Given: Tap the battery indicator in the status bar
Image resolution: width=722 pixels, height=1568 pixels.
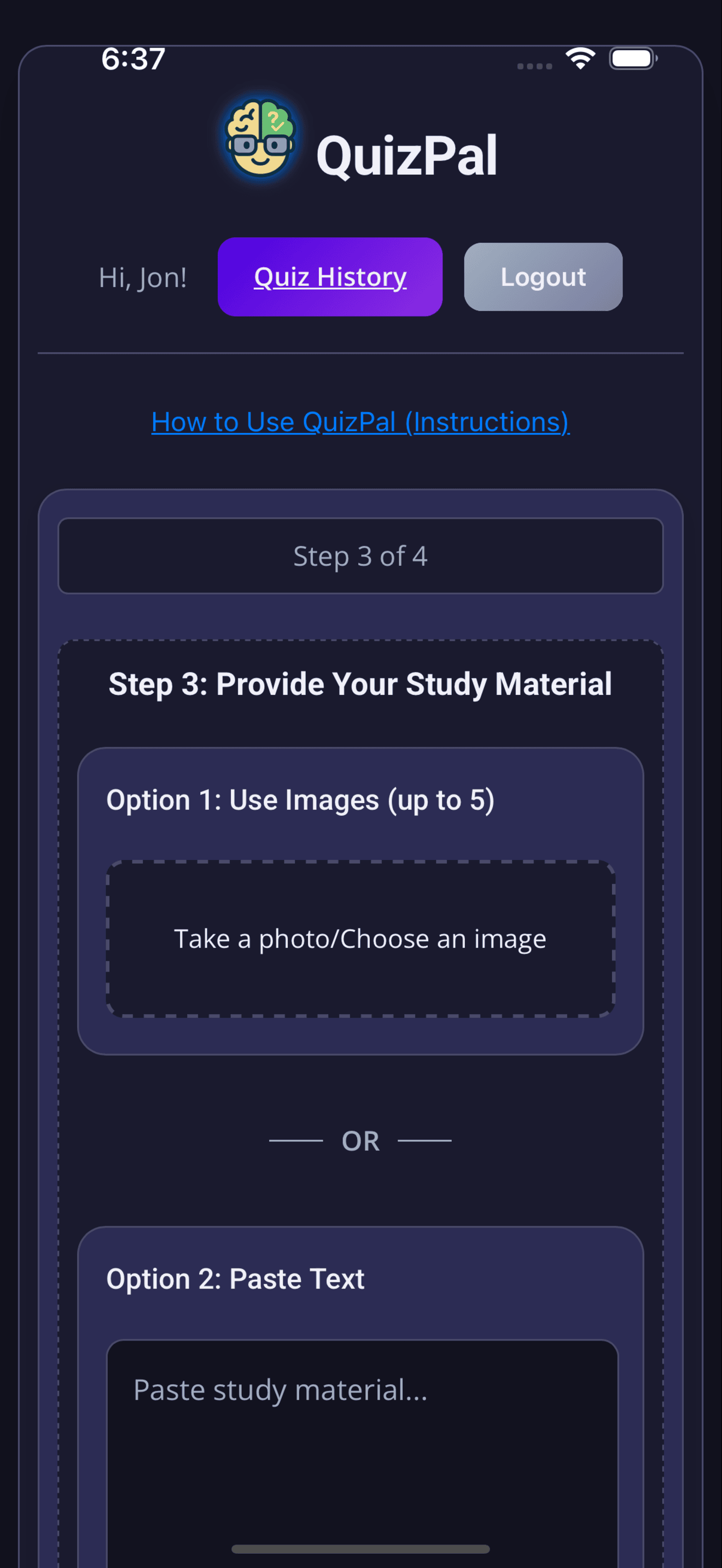Looking at the screenshot, I should tap(632, 58).
